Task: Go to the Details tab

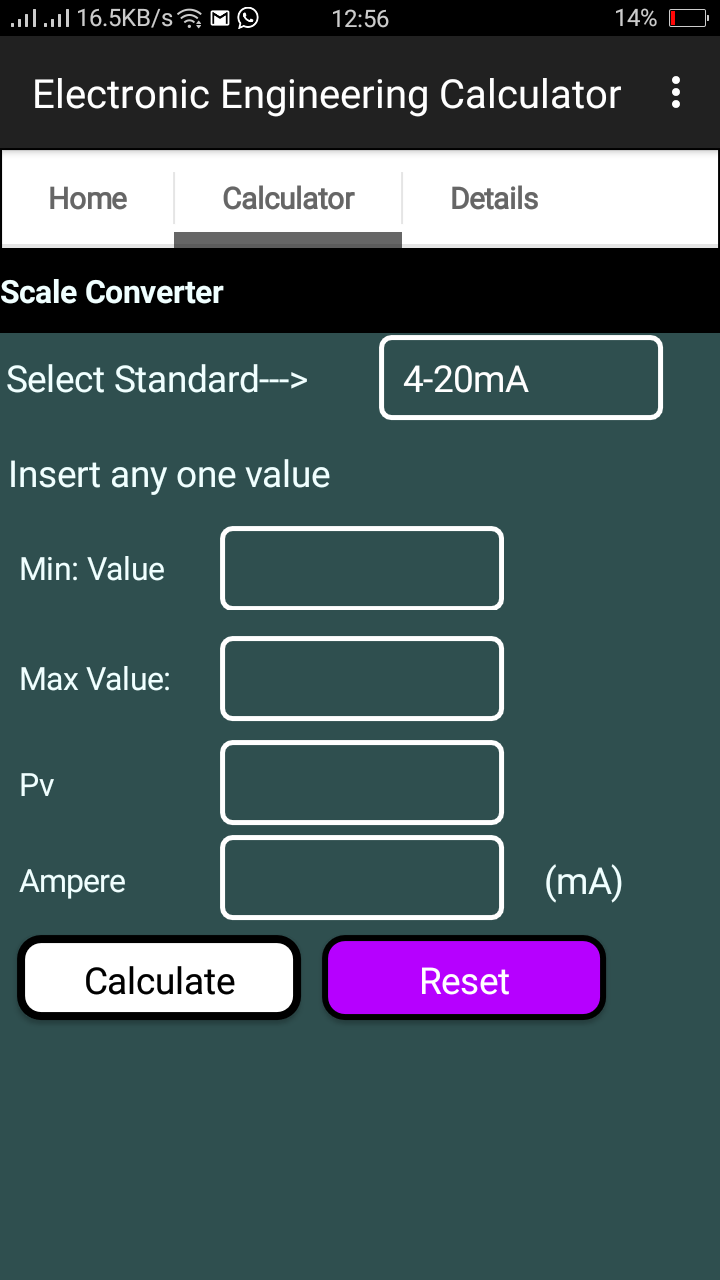Action: (494, 198)
